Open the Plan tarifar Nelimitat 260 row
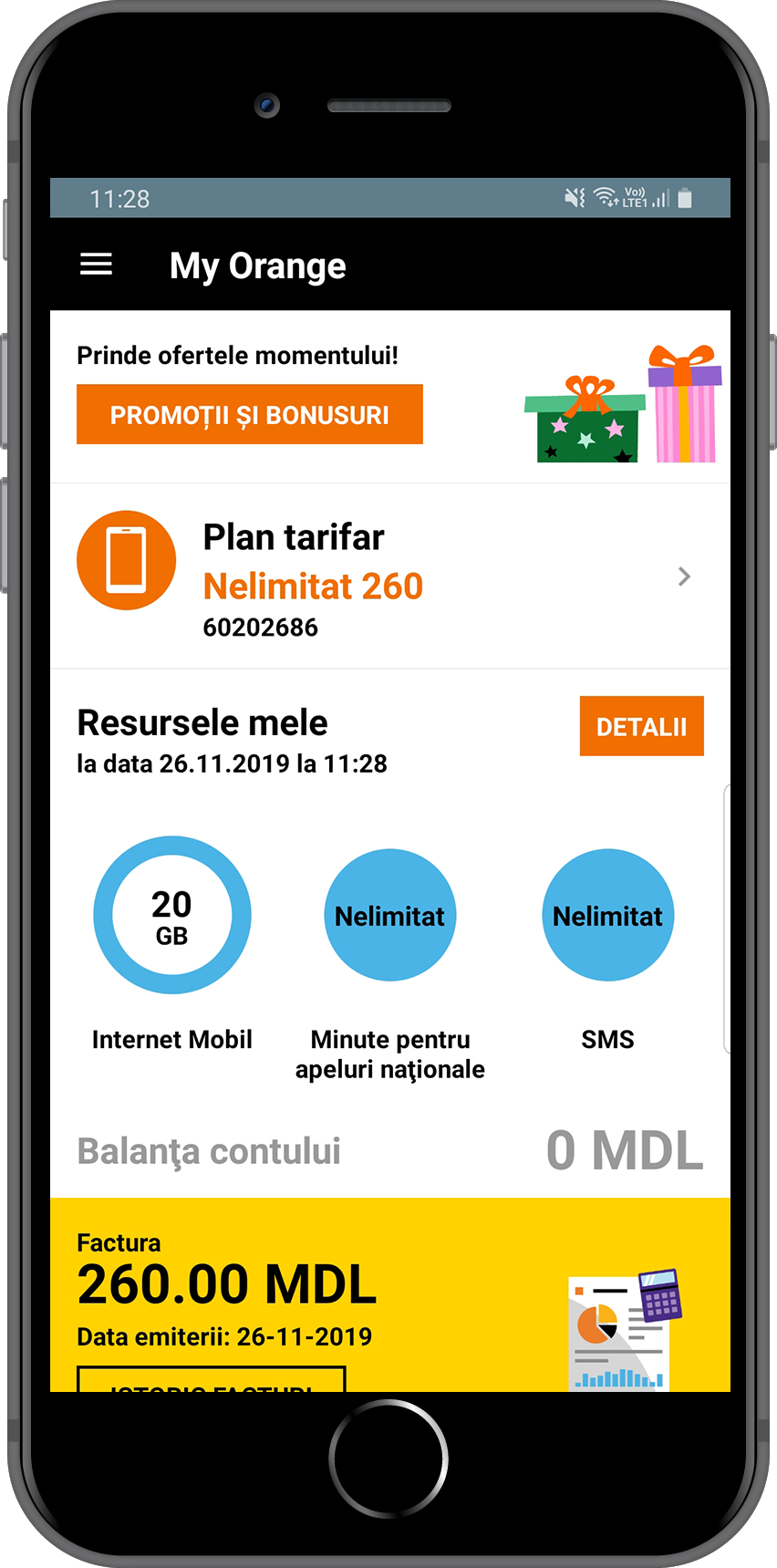Image resolution: width=777 pixels, height=1568 pixels. (x=389, y=576)
